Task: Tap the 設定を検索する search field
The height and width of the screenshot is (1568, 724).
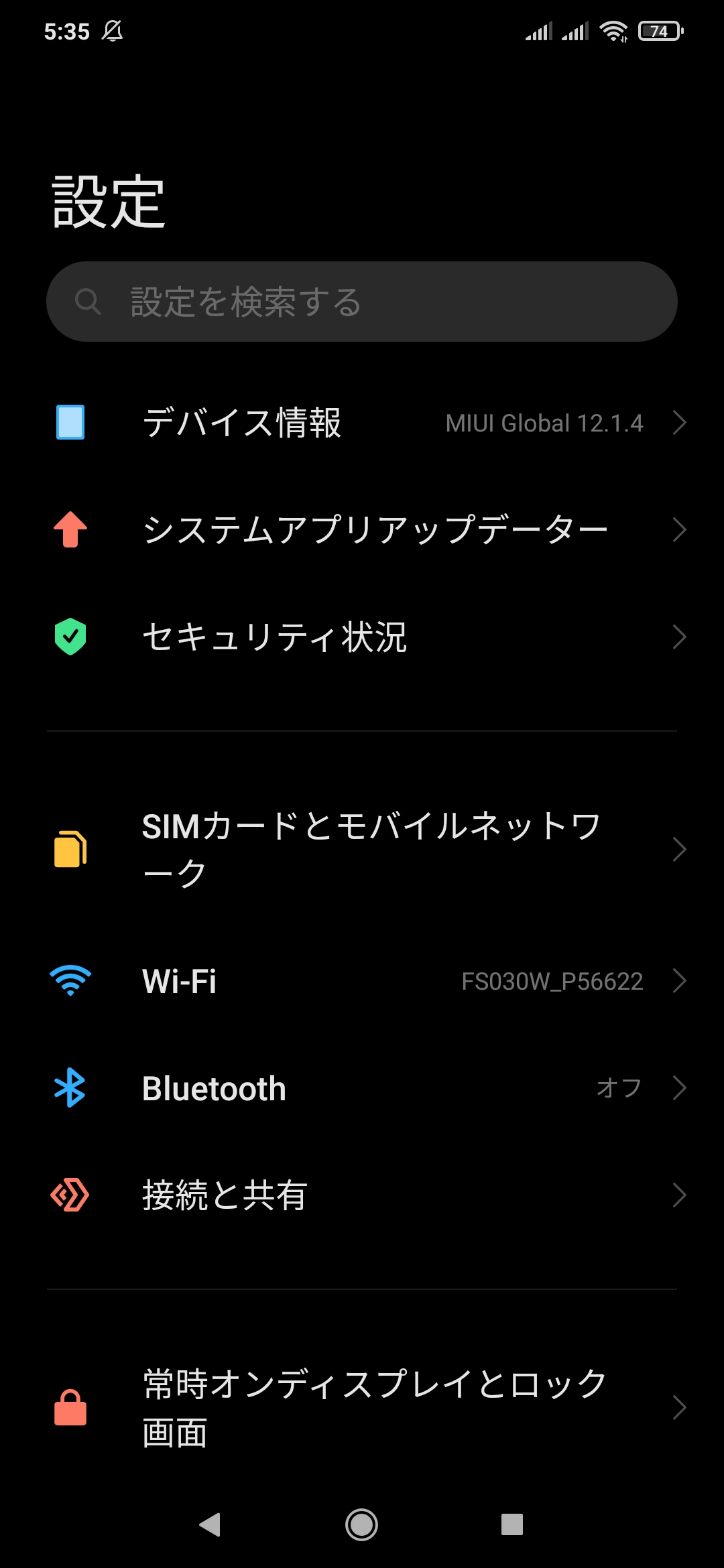Action: click(362, 302)
